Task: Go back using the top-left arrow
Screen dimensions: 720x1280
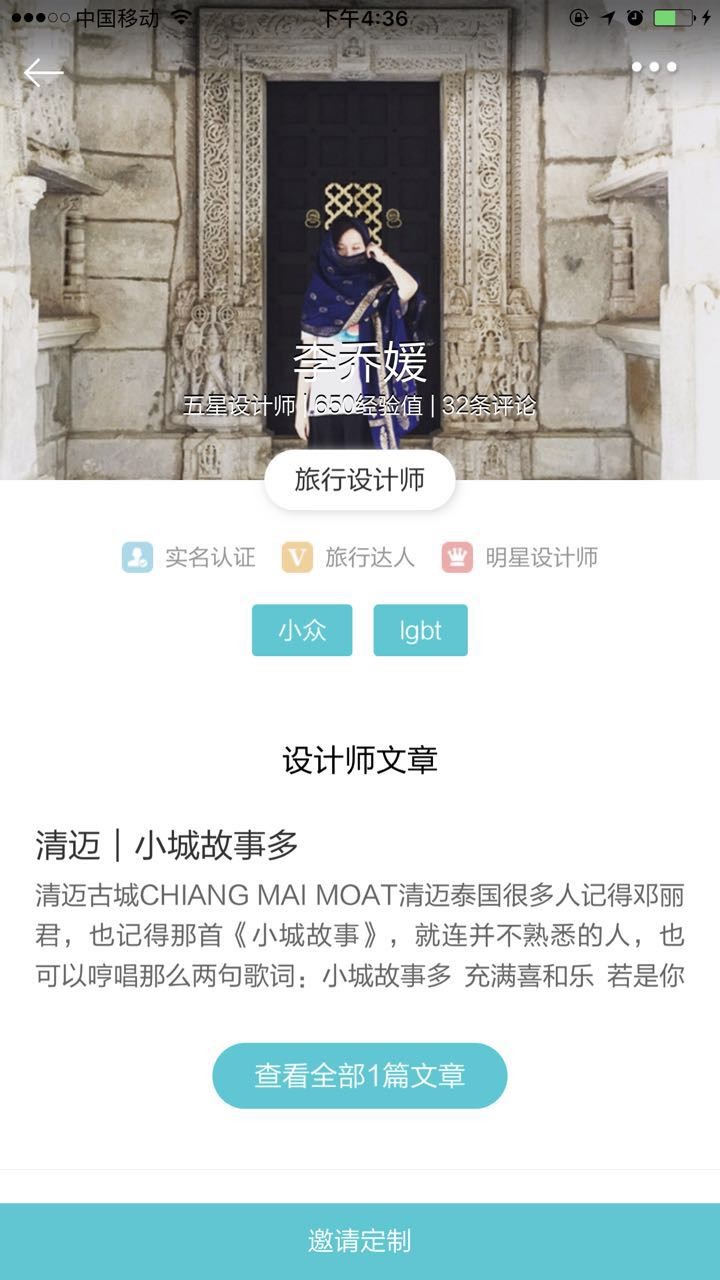Action: 43,72
